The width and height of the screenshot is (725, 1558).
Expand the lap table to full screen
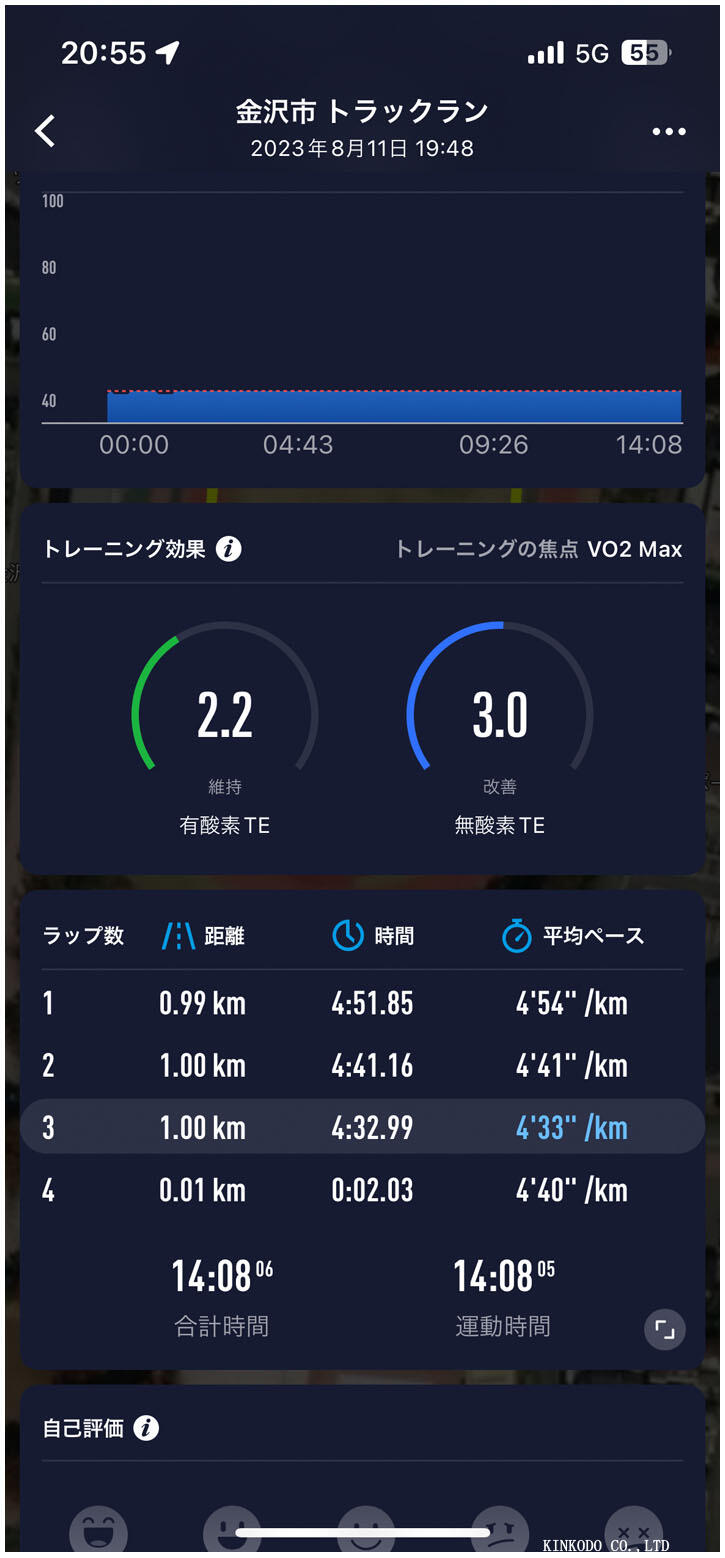coord(665,1329)
